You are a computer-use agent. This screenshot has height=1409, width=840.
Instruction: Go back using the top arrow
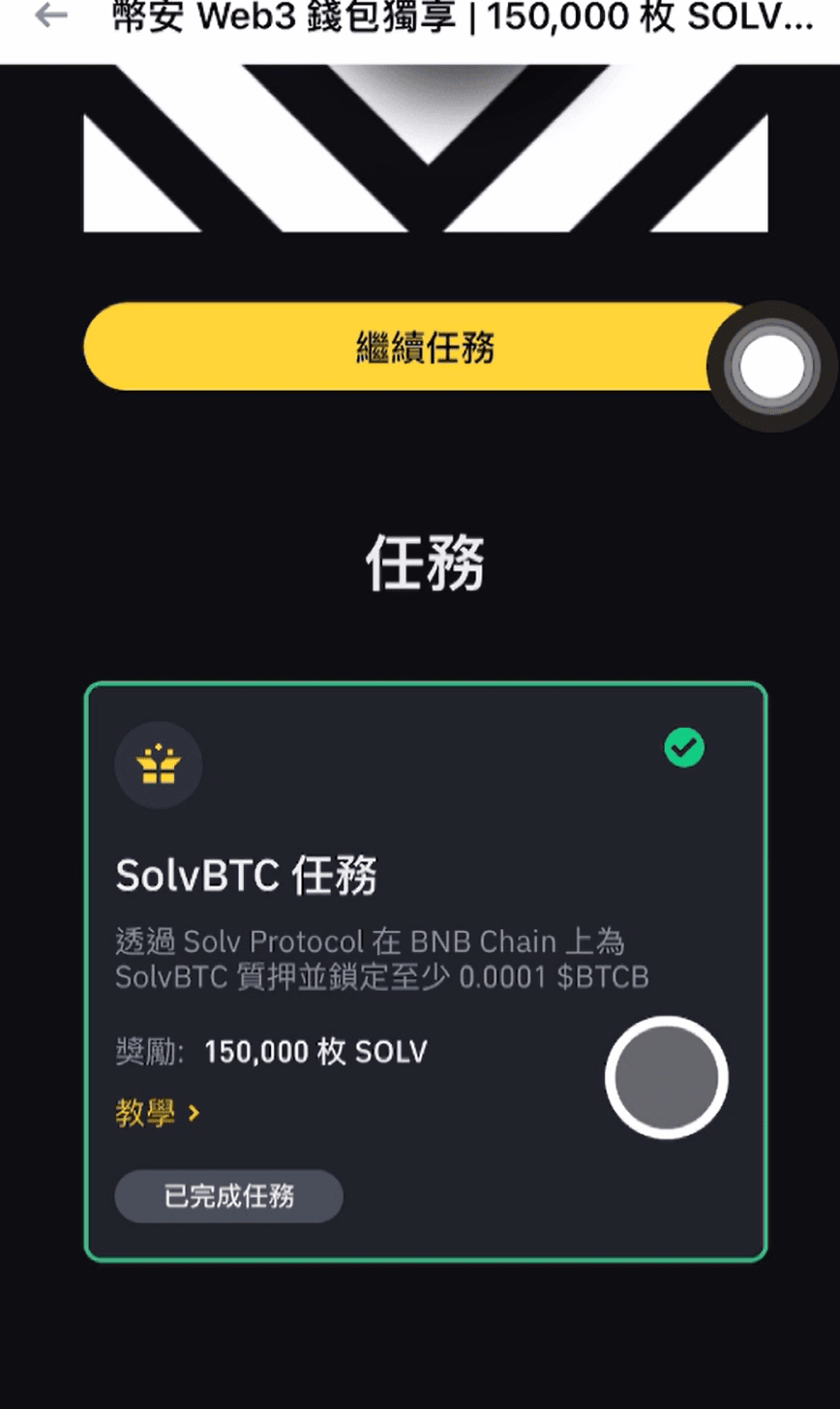(50, 17)
